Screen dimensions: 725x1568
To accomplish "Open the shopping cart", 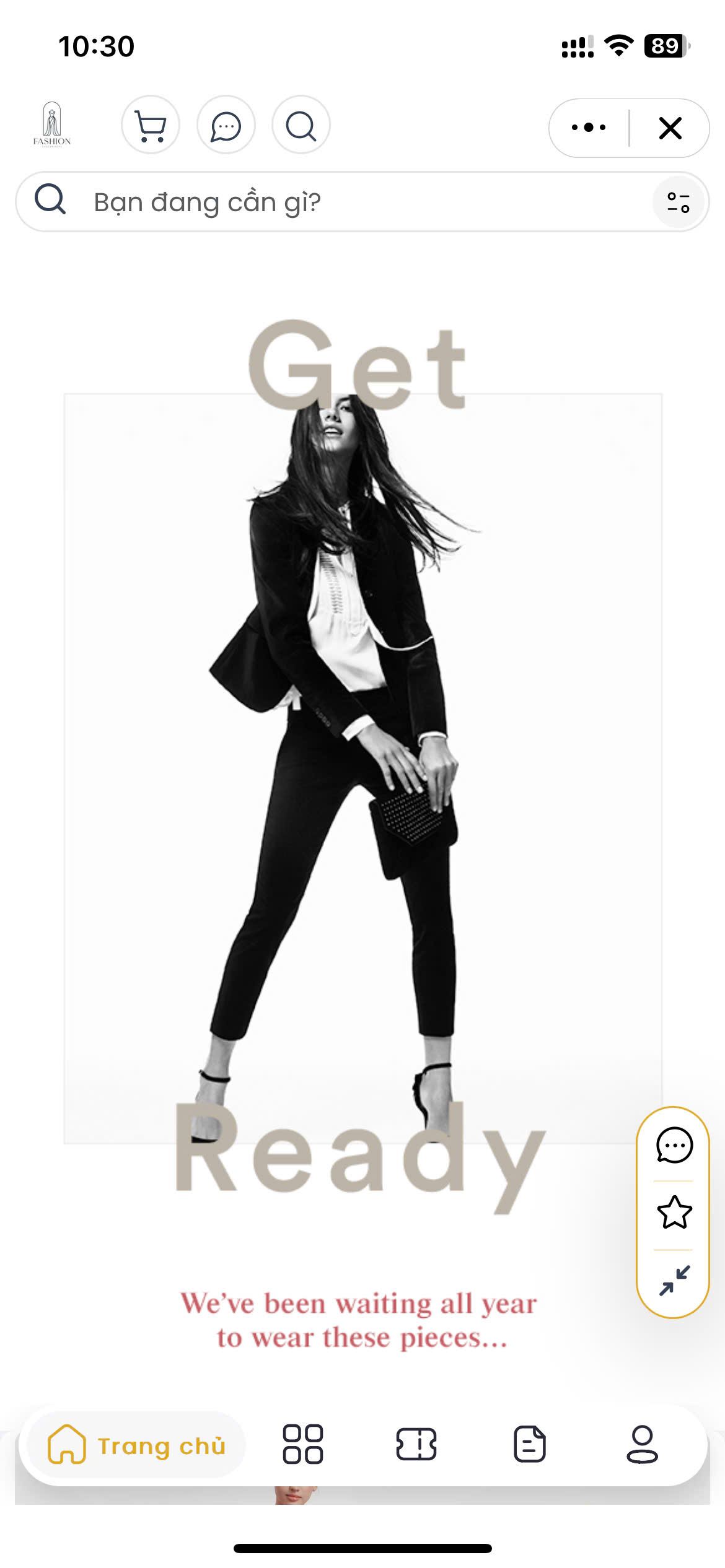I will point(151,126).
